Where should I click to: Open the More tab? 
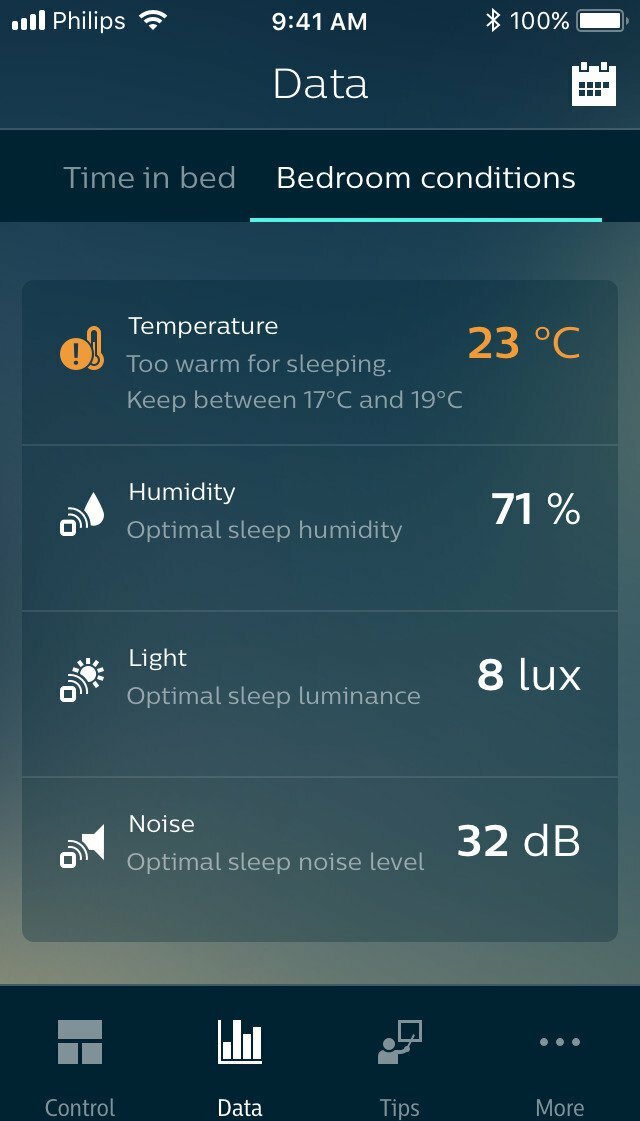tap(560, 1060)
